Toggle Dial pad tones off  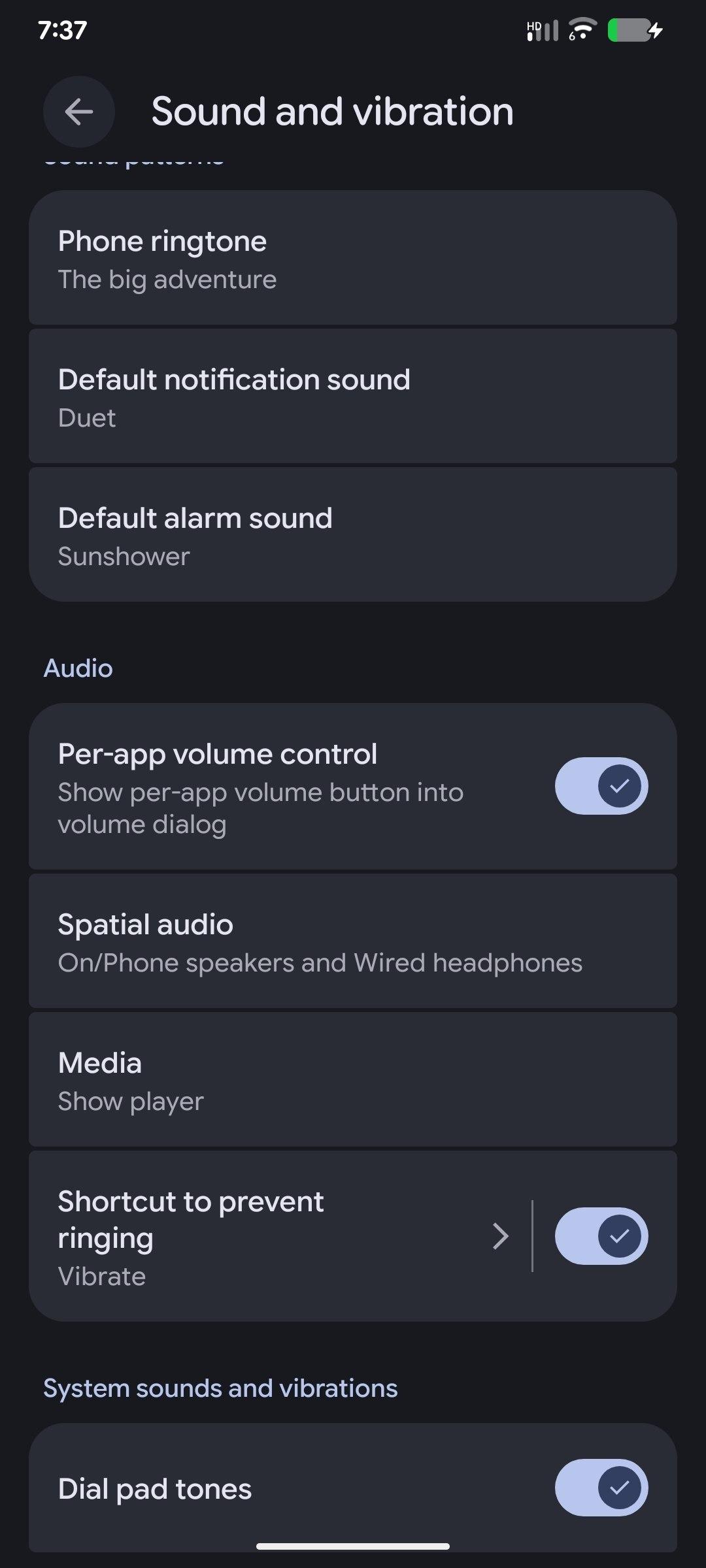(x=601, y=1488)
